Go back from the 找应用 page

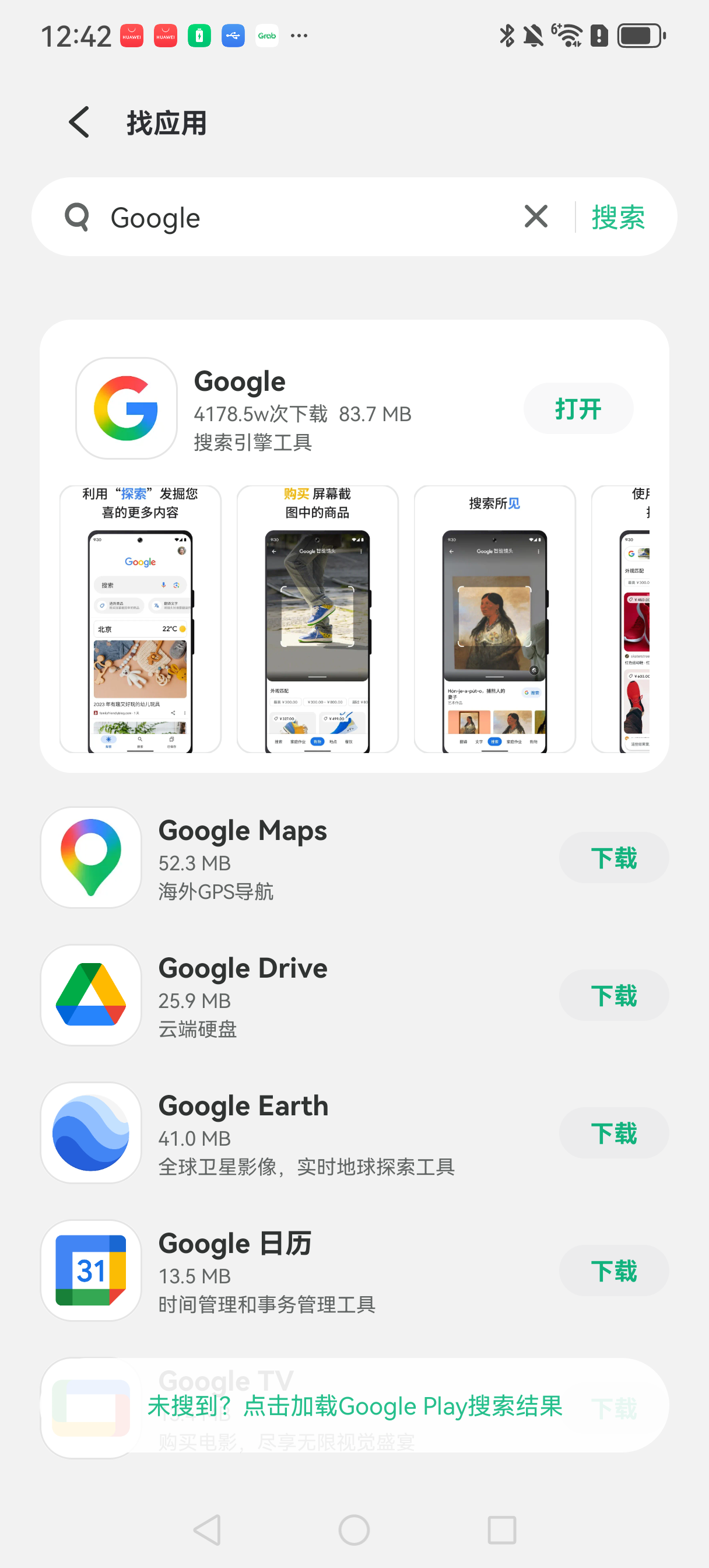[80, 123]
